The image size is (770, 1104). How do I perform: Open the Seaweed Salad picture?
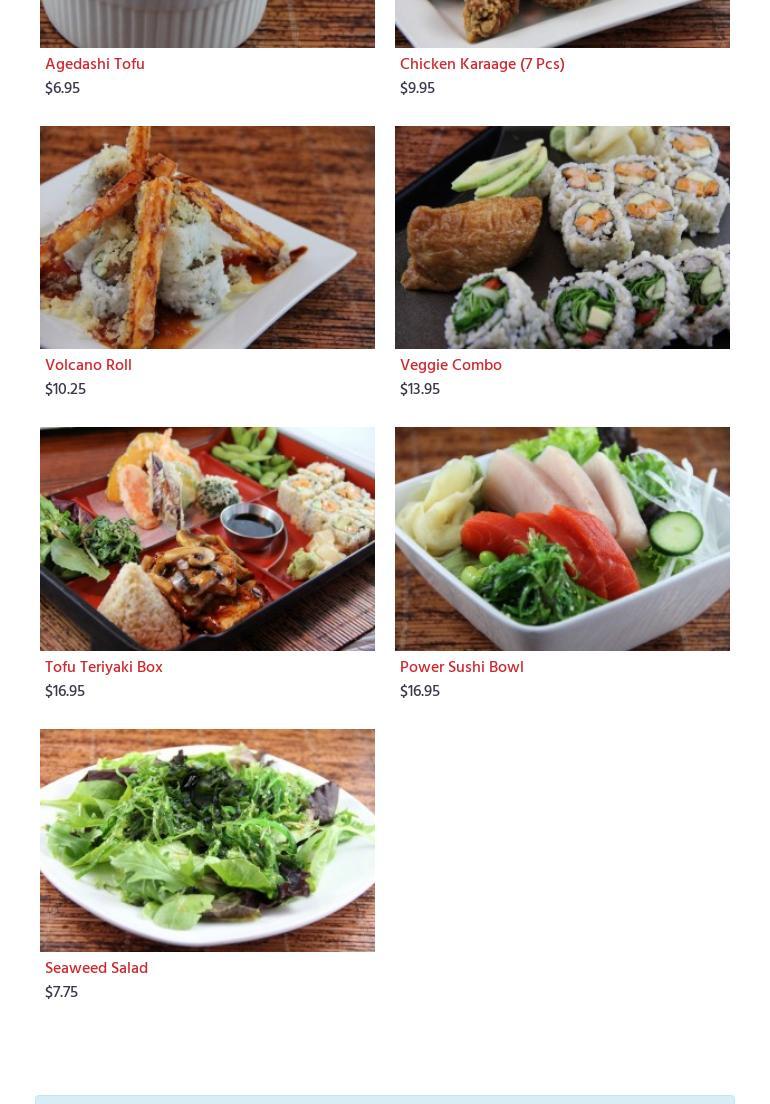tap(207, 840)
